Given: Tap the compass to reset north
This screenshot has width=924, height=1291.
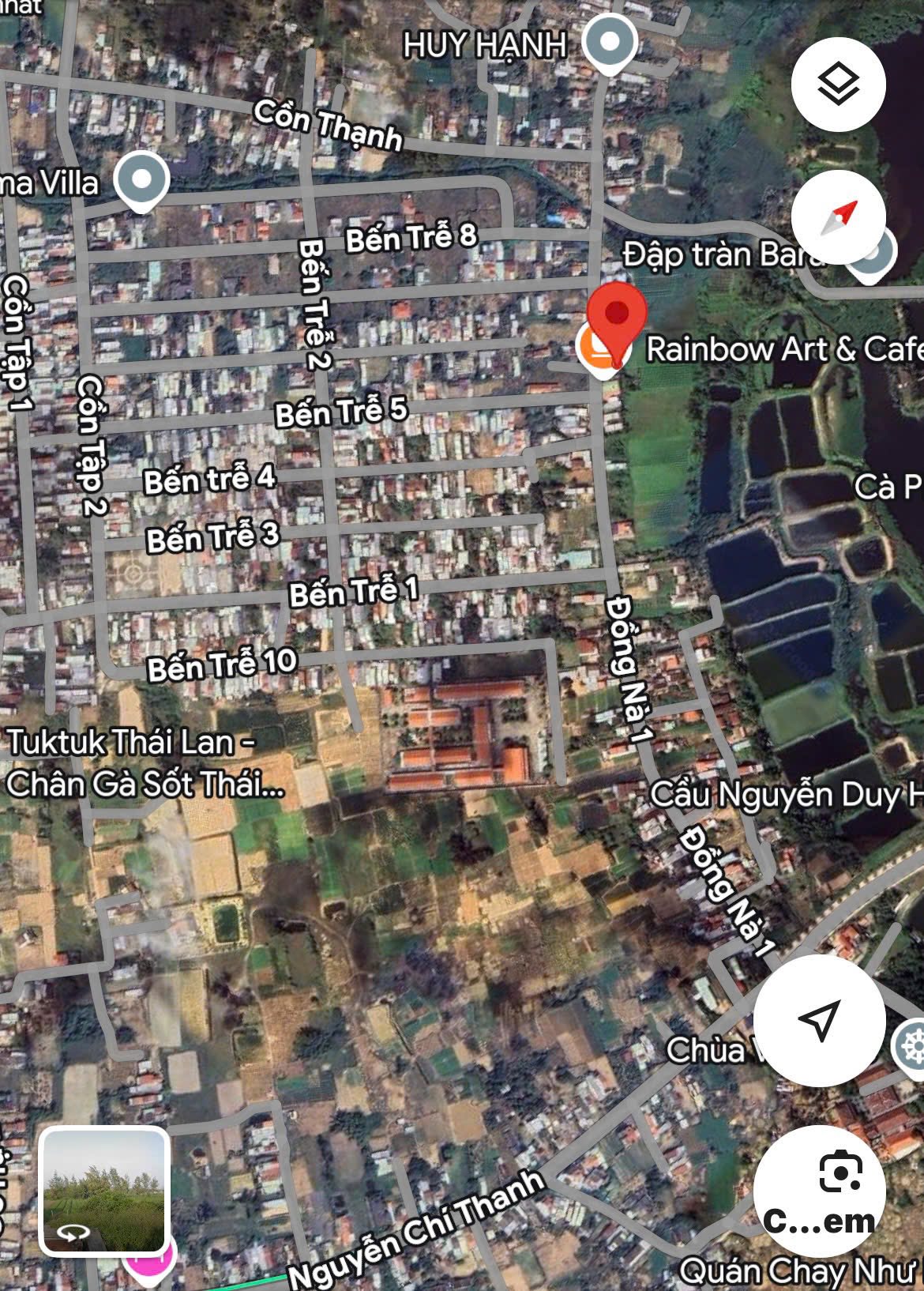Looking at the screenshot, I should tap(838, 218).
